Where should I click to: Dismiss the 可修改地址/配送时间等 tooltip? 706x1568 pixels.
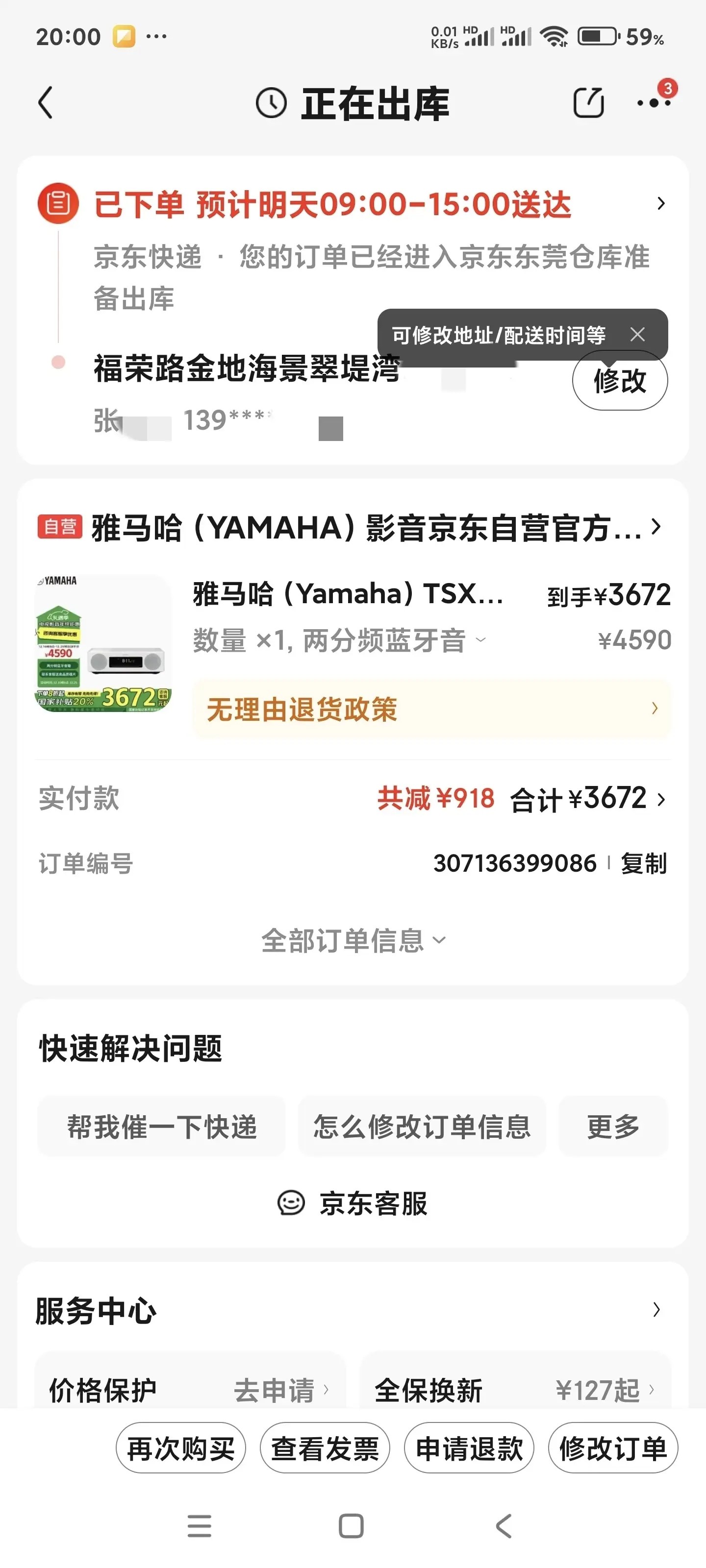[637, 334]
